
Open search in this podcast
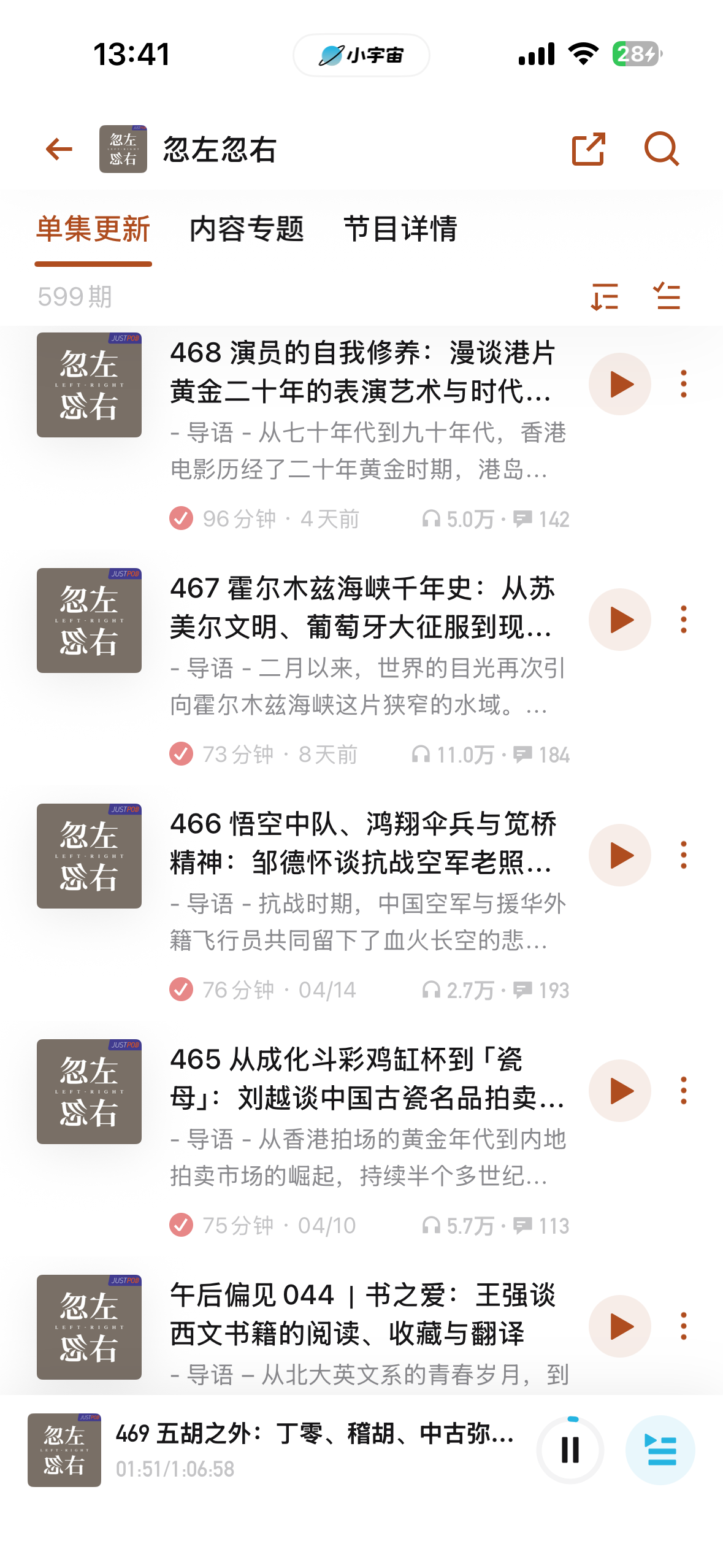coord(662,149)
